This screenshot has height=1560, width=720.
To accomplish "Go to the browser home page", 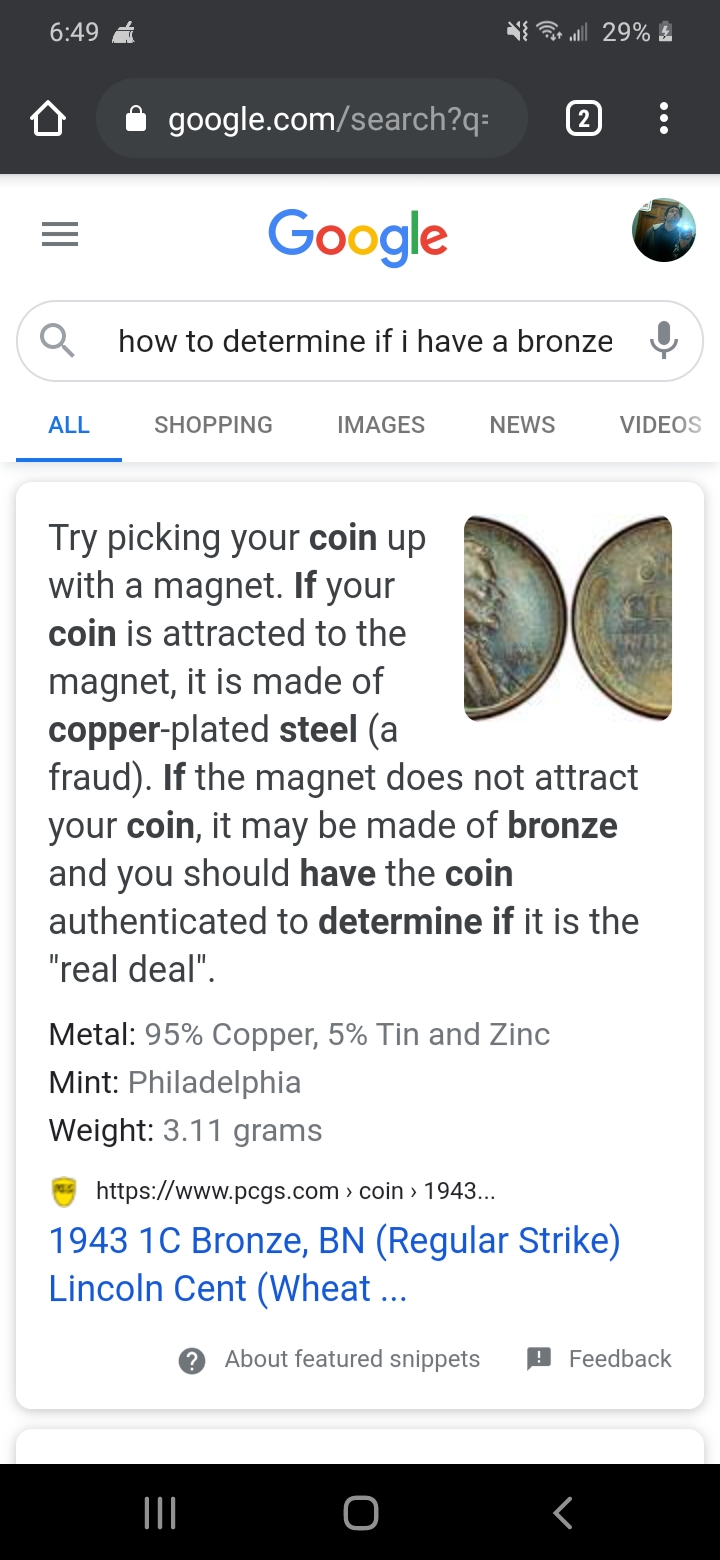I will [x=48, y=120].
